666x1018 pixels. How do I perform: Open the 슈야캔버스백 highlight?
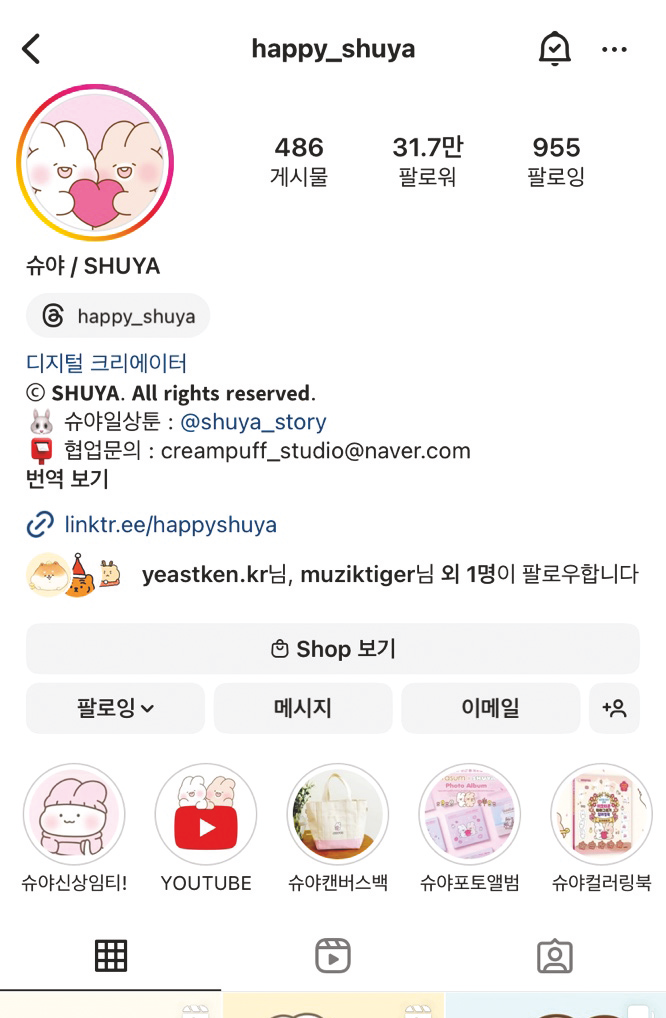(x=338, y=814)
